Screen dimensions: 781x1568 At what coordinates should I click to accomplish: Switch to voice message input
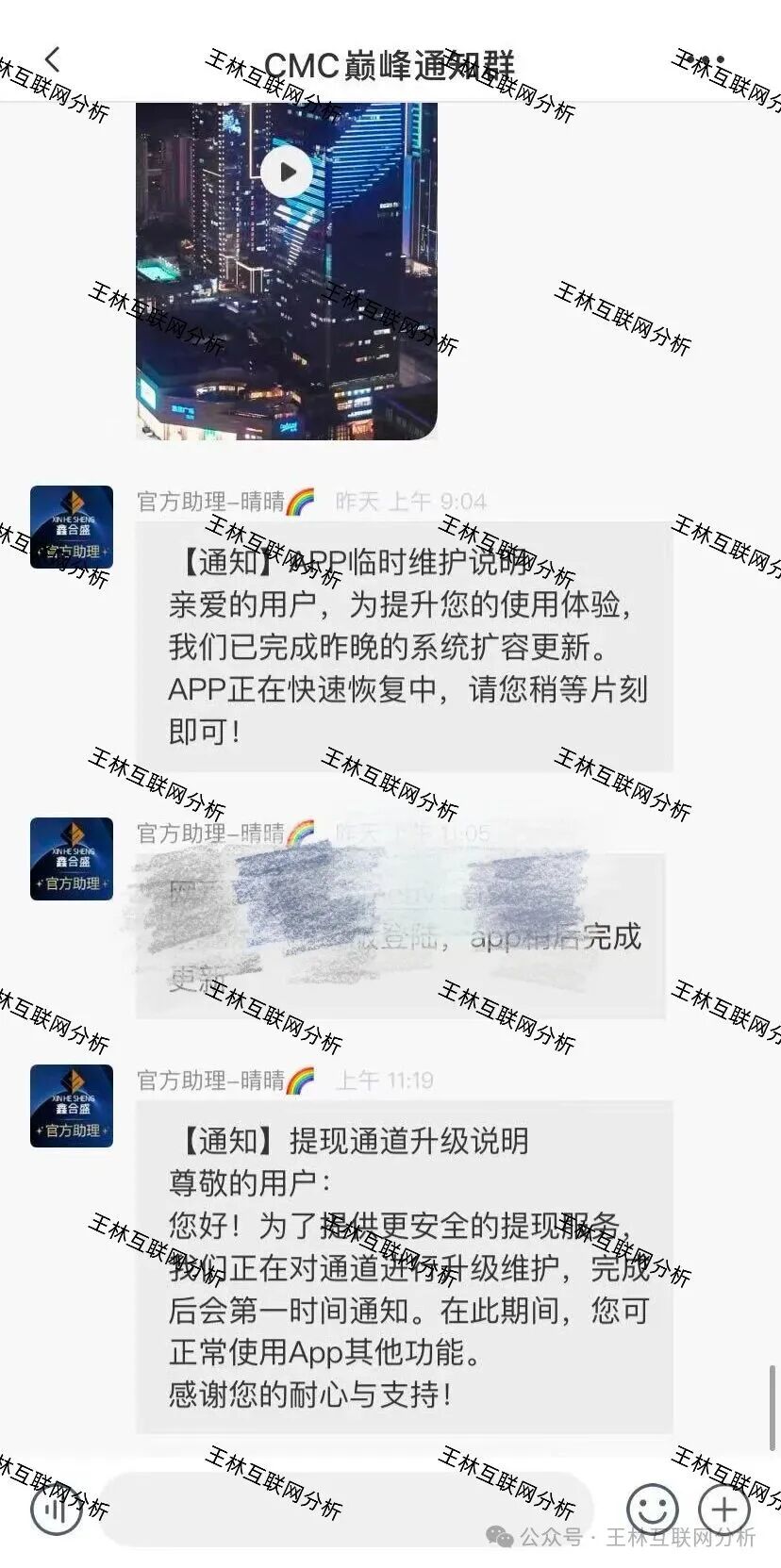coord(57,1509)
